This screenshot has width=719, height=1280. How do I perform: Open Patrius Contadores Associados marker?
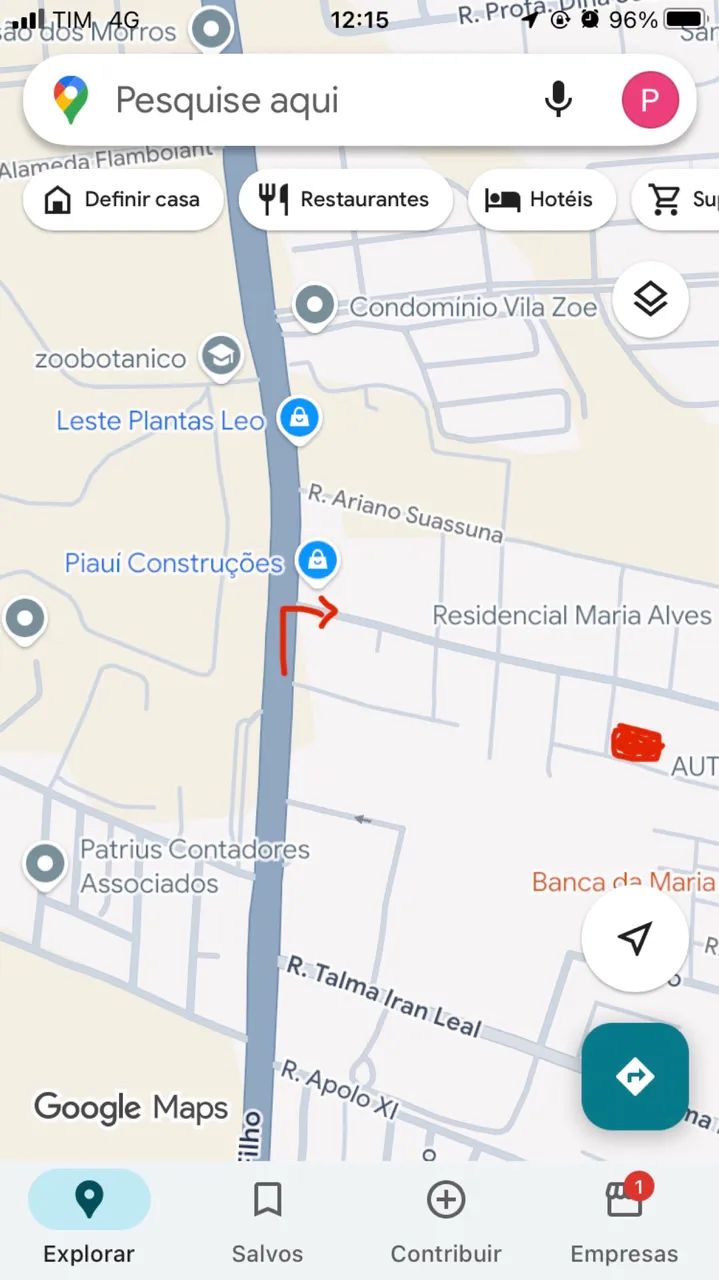click(x=45, y=863)
